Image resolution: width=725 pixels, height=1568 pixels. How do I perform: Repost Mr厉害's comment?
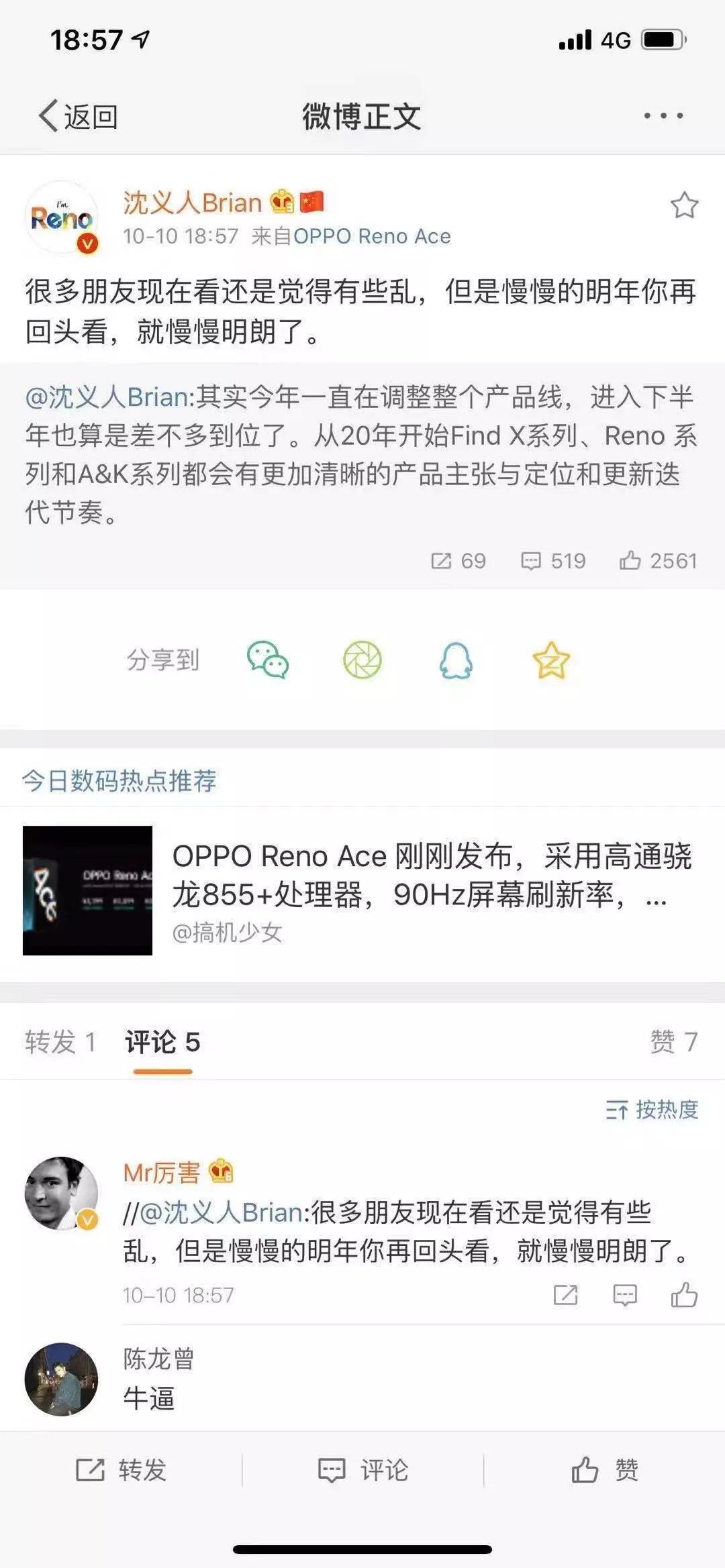click(x=565, y=1295)
